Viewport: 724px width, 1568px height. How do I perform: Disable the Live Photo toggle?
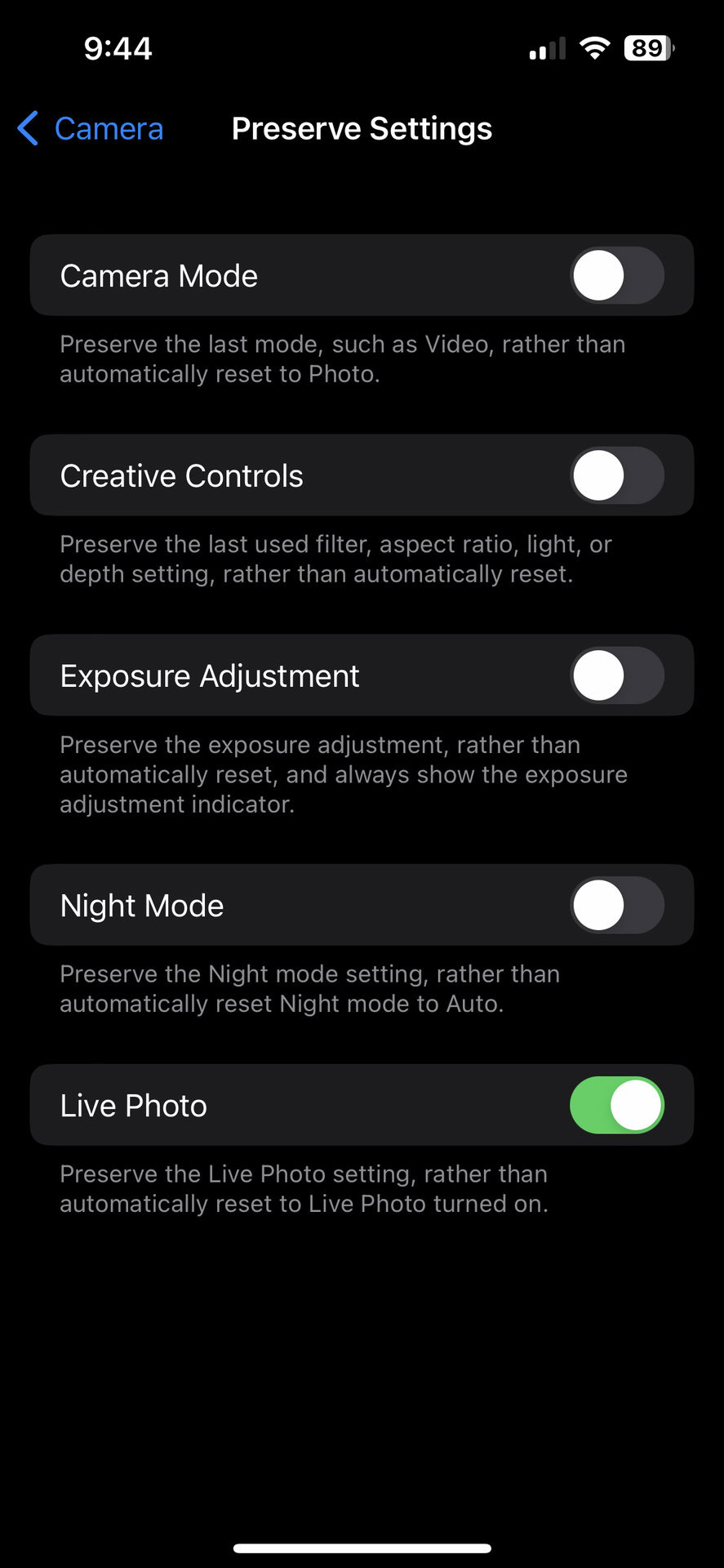pos(616,1105)
